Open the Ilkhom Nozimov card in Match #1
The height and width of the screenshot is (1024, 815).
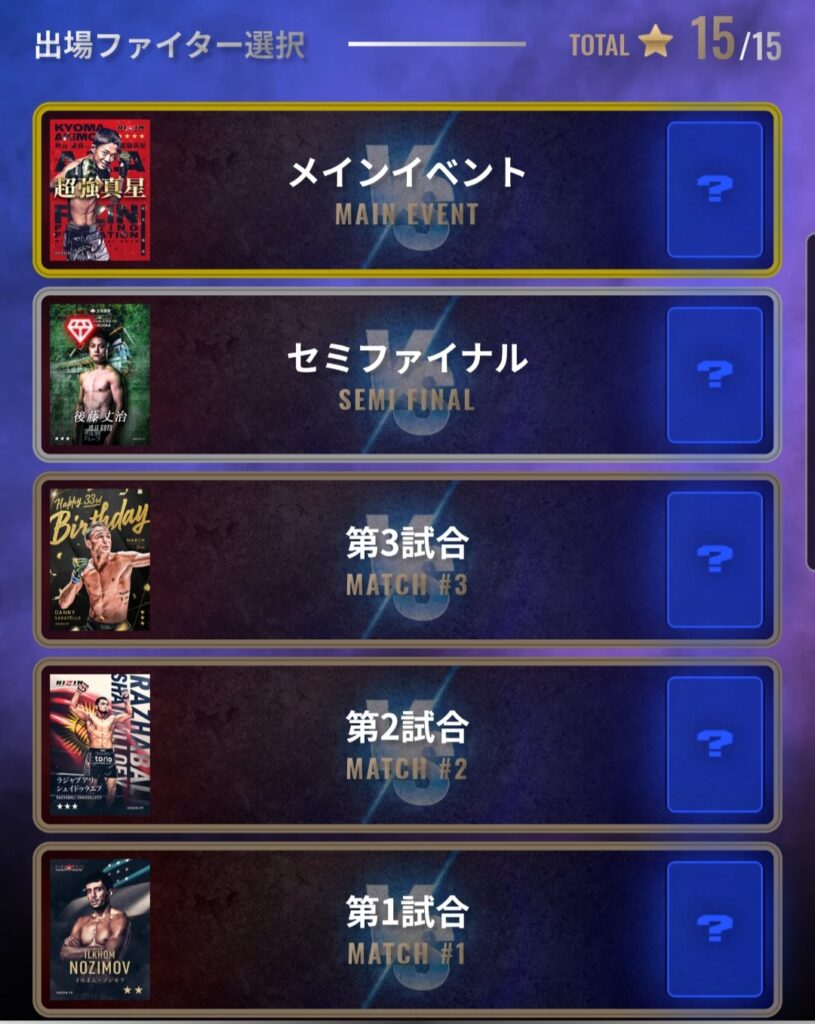point(100,929)
